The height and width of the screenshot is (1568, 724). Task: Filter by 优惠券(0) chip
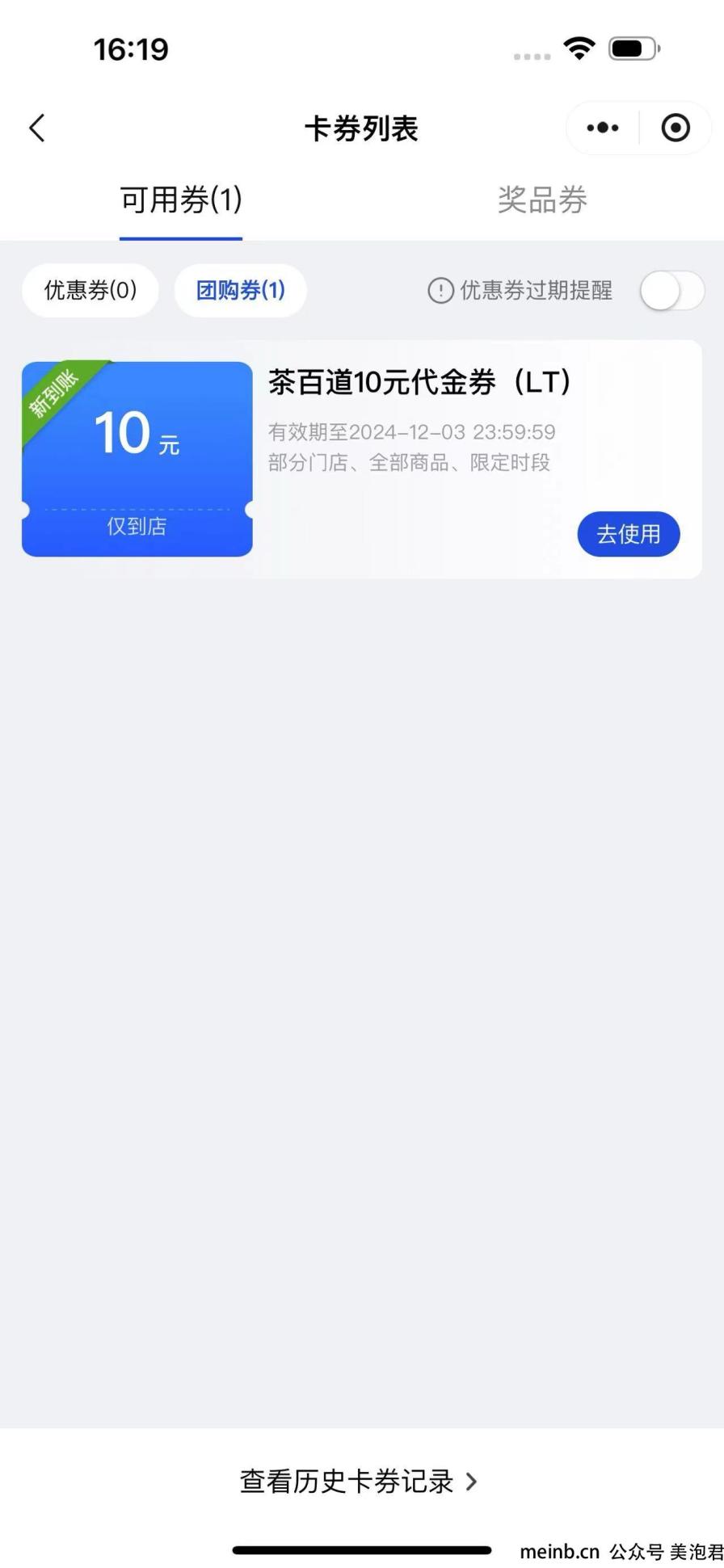(x=90, y=290)
